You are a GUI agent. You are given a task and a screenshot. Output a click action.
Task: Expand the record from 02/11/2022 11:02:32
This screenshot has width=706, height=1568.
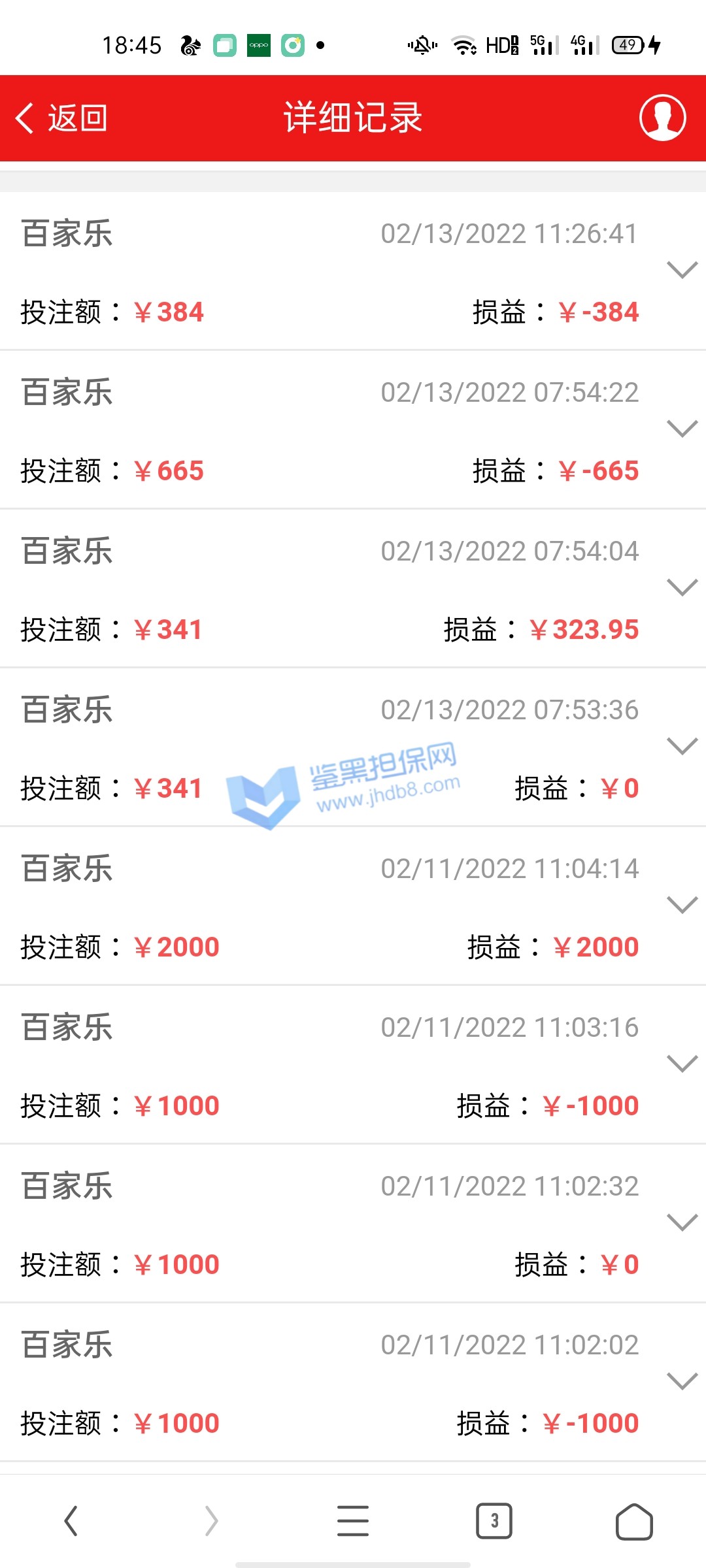click(x=682, y=1222)
